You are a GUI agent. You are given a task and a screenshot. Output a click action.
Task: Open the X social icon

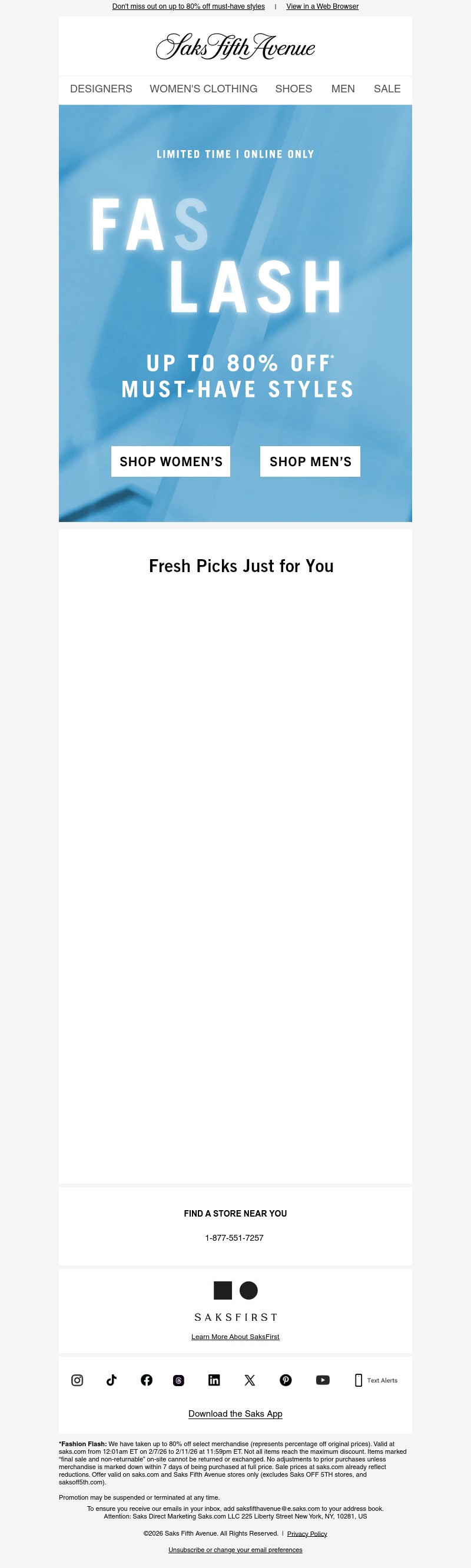click(250, 1380)
